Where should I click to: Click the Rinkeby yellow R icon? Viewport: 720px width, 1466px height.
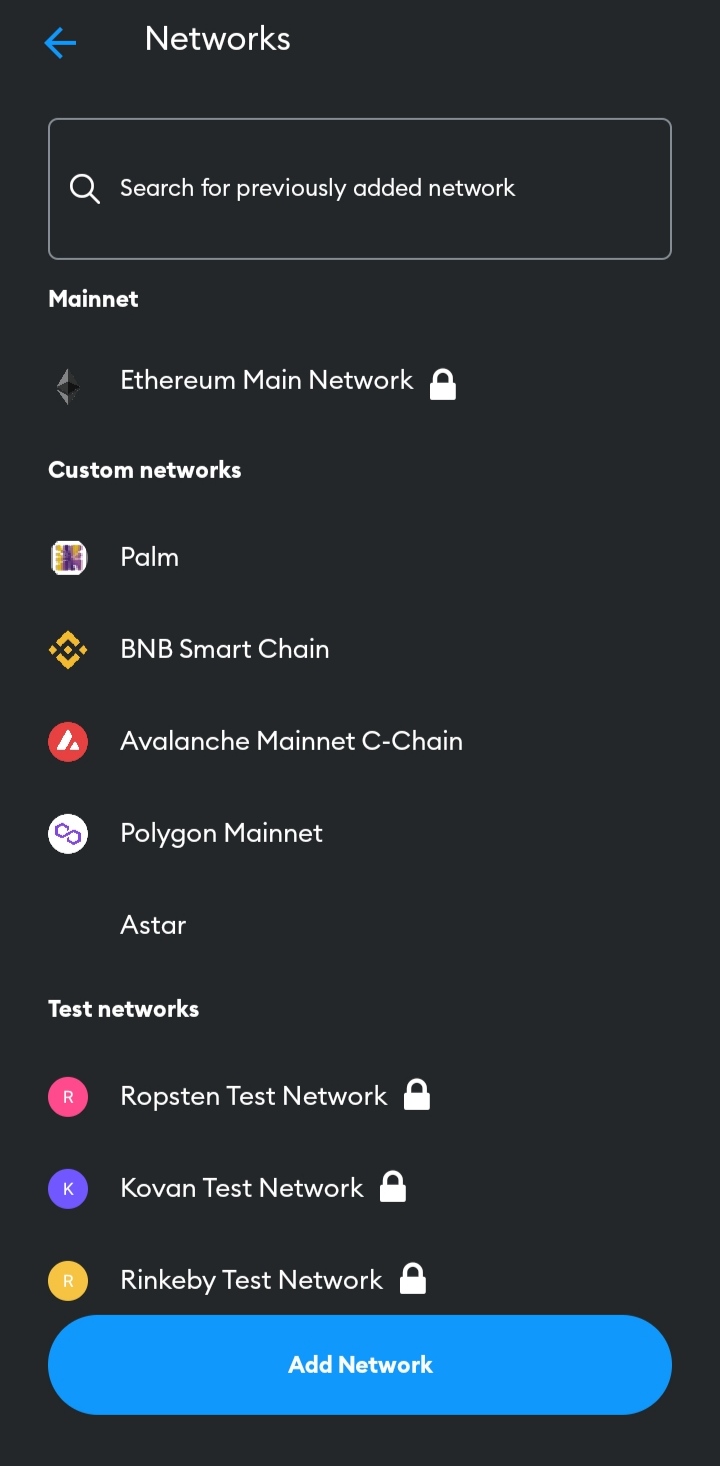click(67, 1280)
